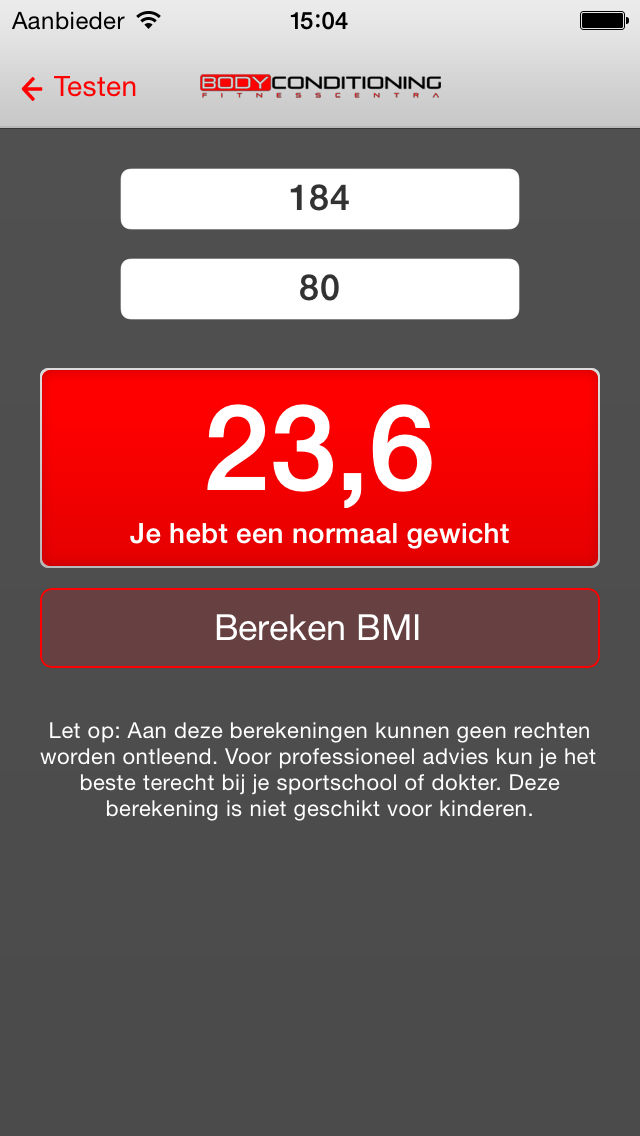Tap the Bereken BMI button
640x1136 pixels.
(x=320, y=628)
